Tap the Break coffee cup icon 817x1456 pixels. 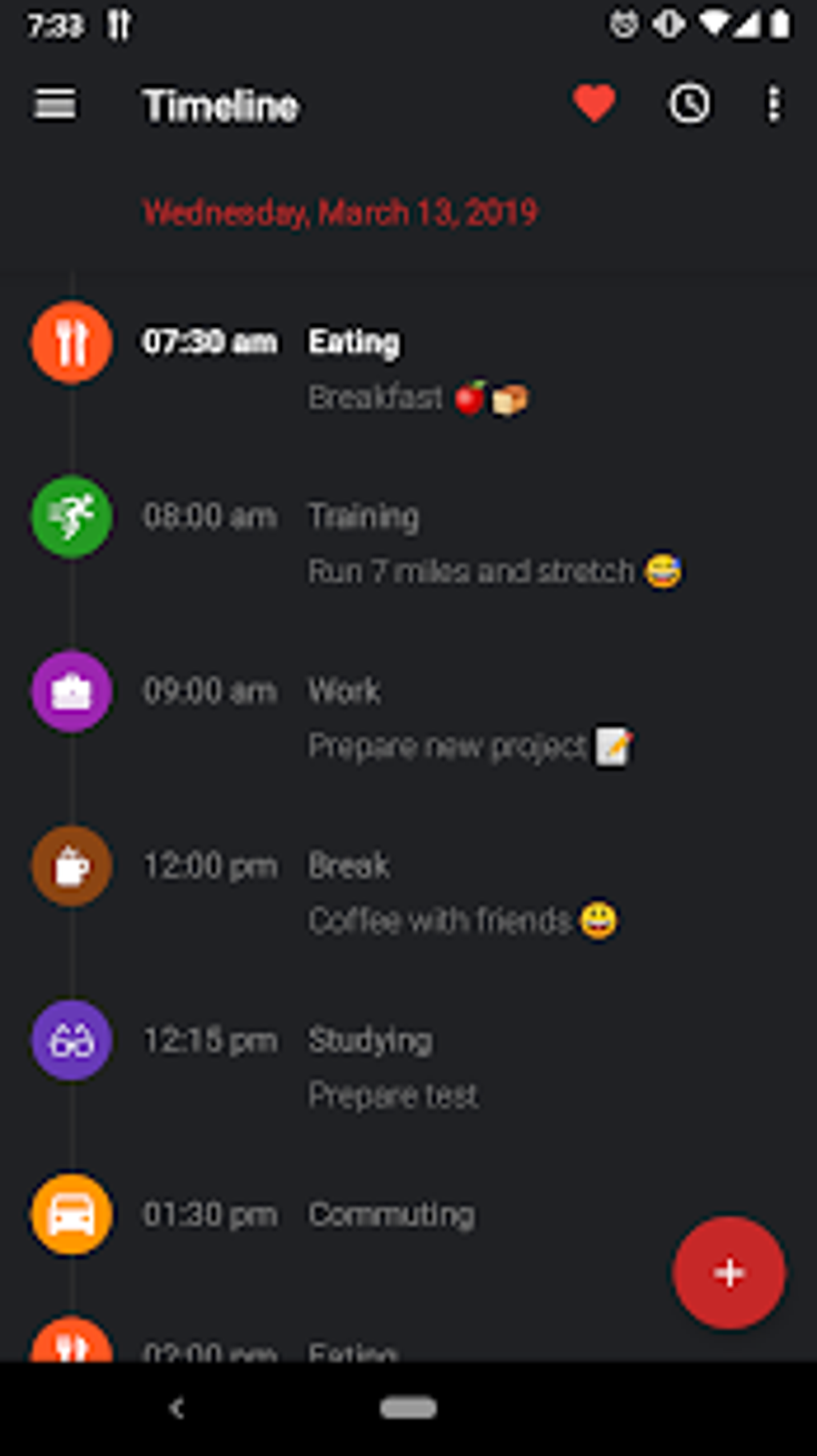coord(70,866)
